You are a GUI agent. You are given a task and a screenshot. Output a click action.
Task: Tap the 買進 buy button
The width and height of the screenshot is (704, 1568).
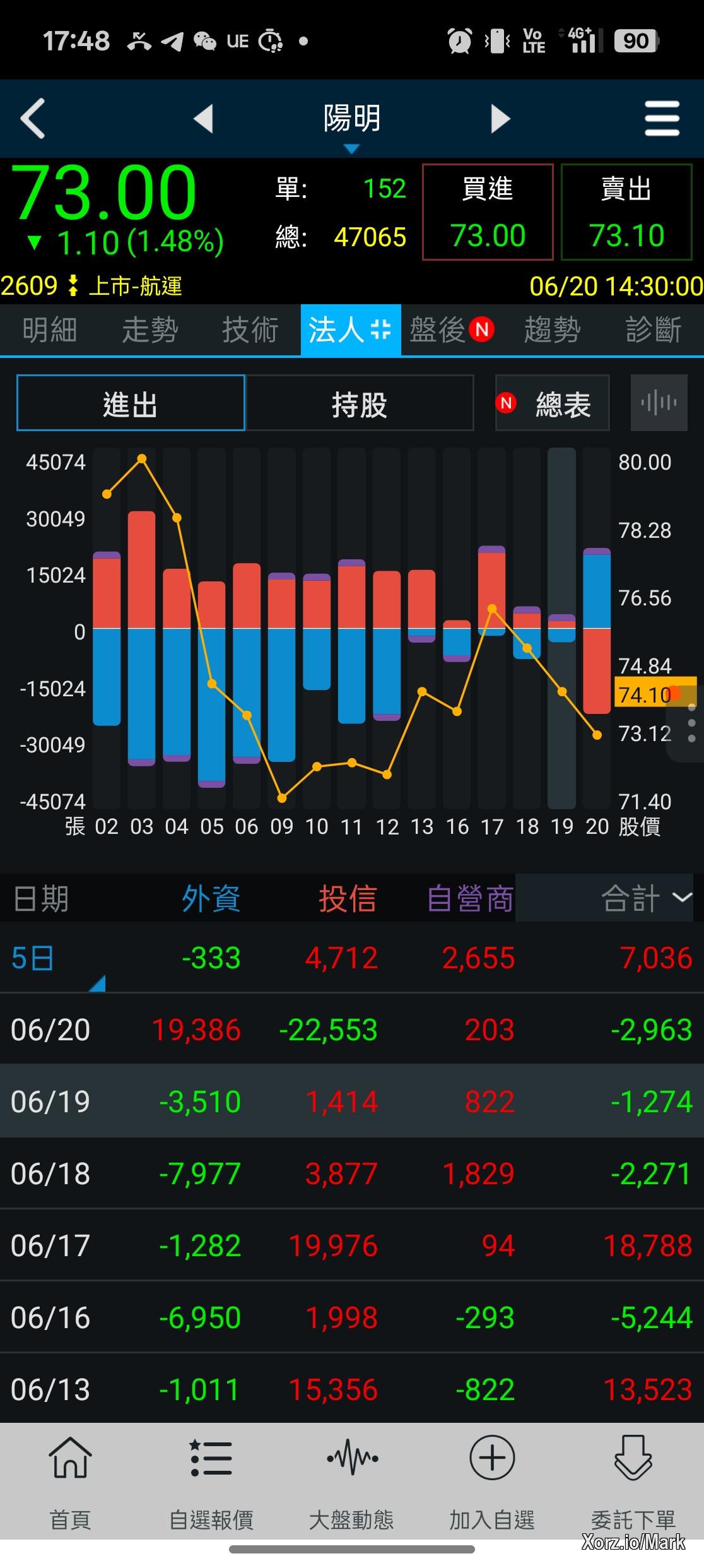pyautogui.click(x=488, y=212)
